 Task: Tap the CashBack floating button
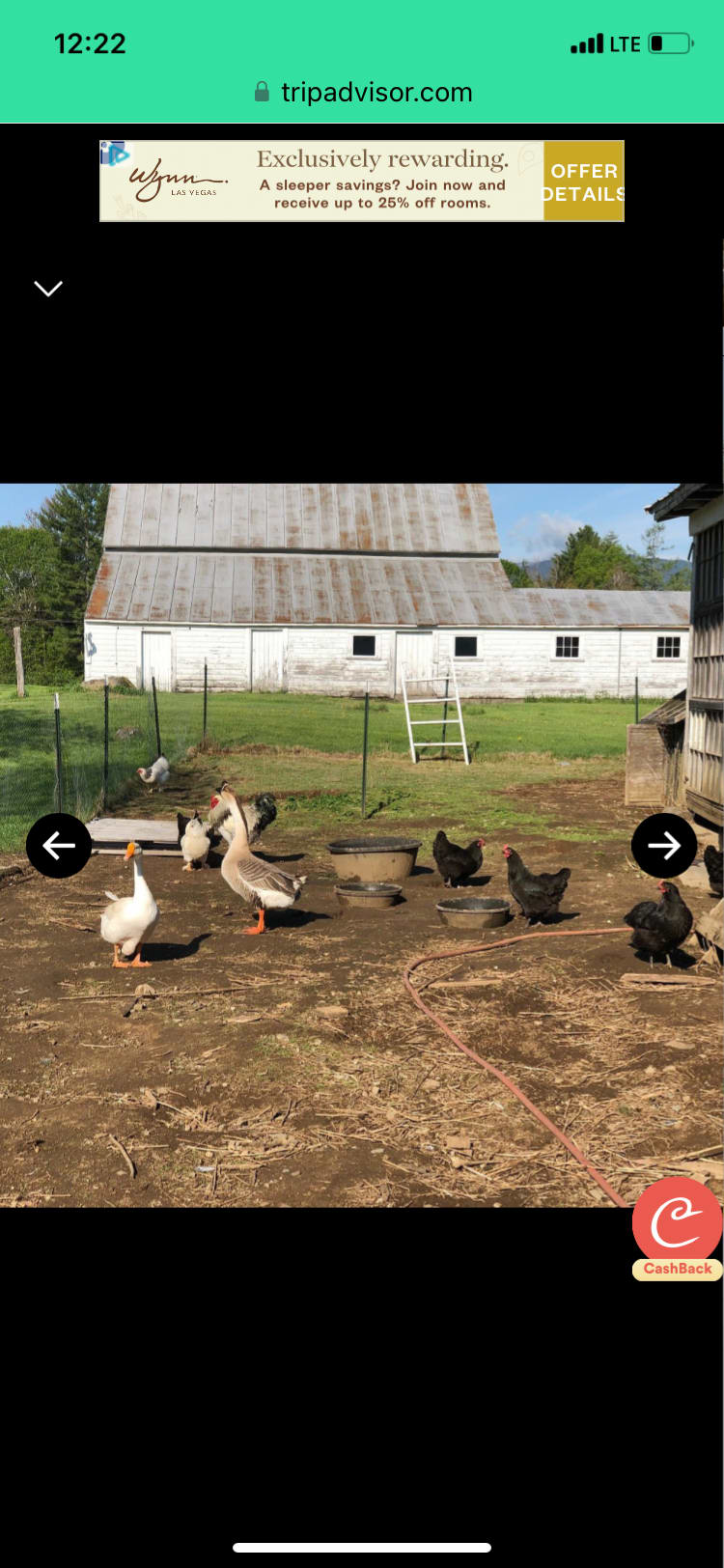click(677, 1228)
